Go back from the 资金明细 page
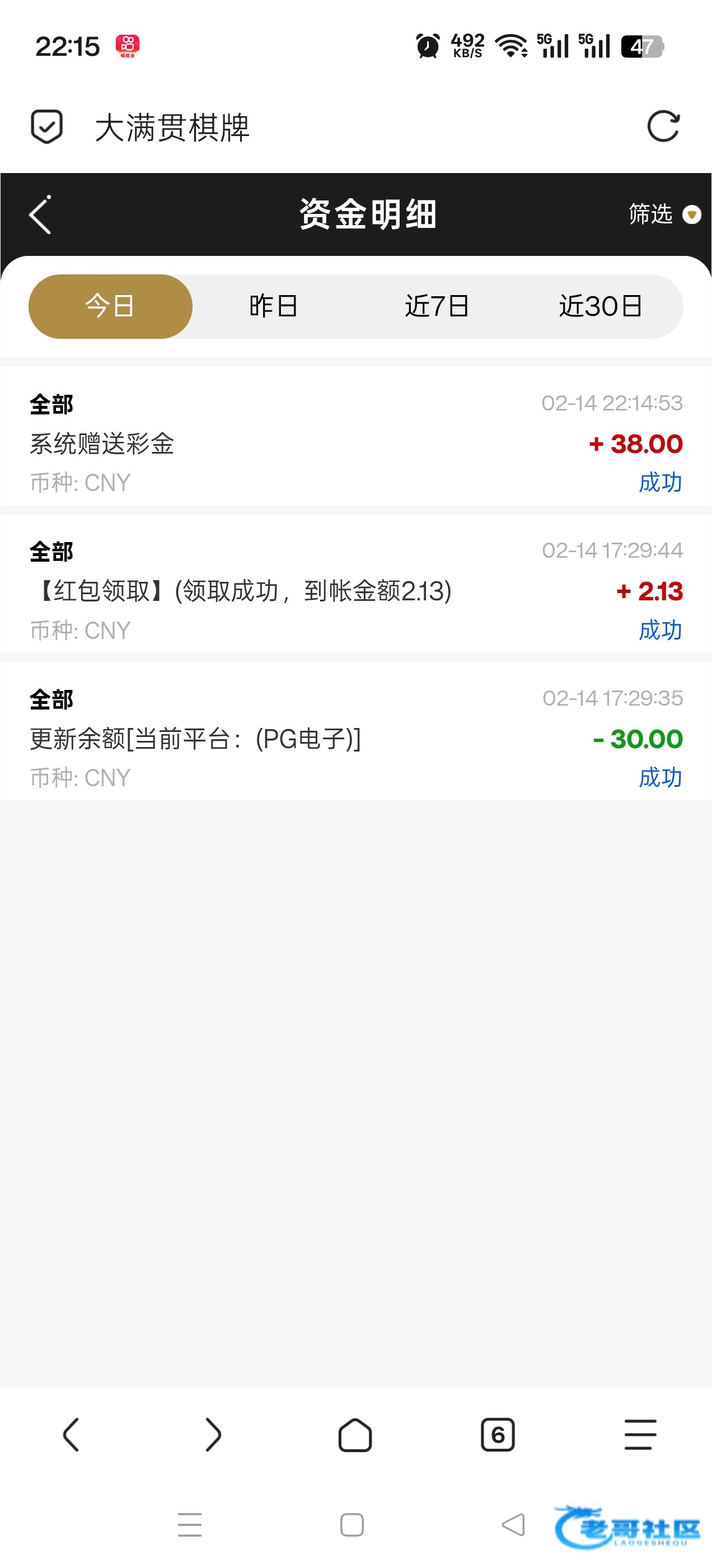 [40, 214]
